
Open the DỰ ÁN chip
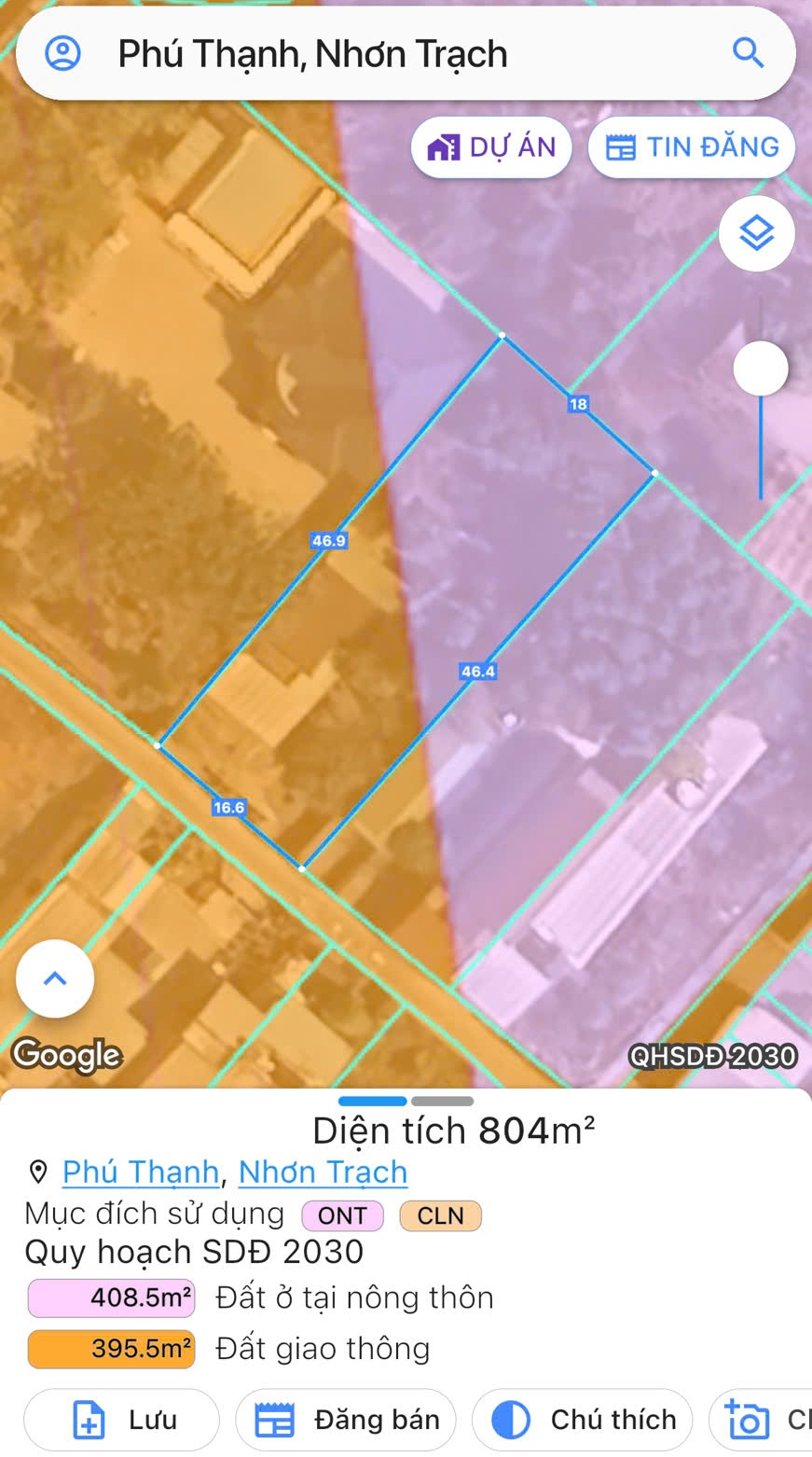pos(491,147)
